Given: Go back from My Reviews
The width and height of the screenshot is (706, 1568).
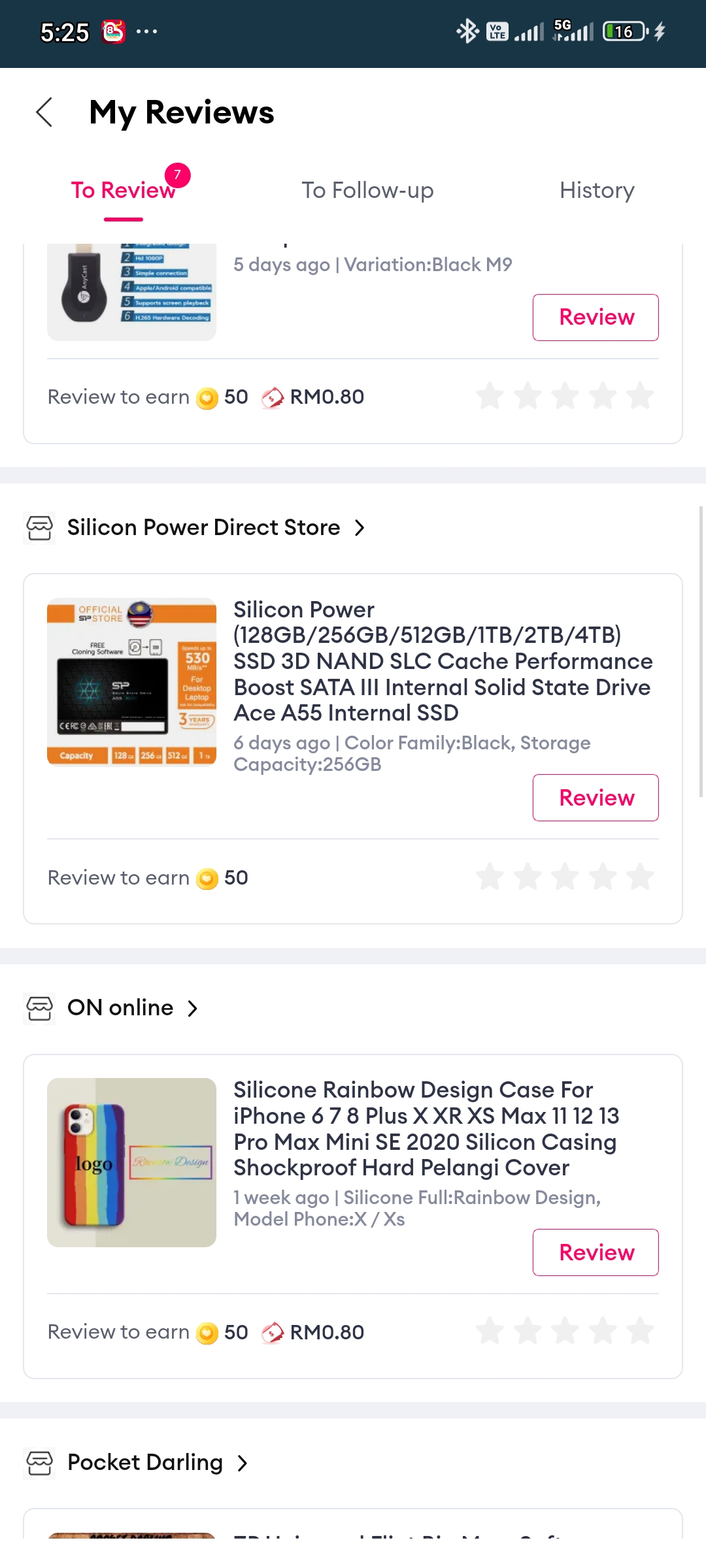Looking at the screenshot, I should click(x=44, y=112).
